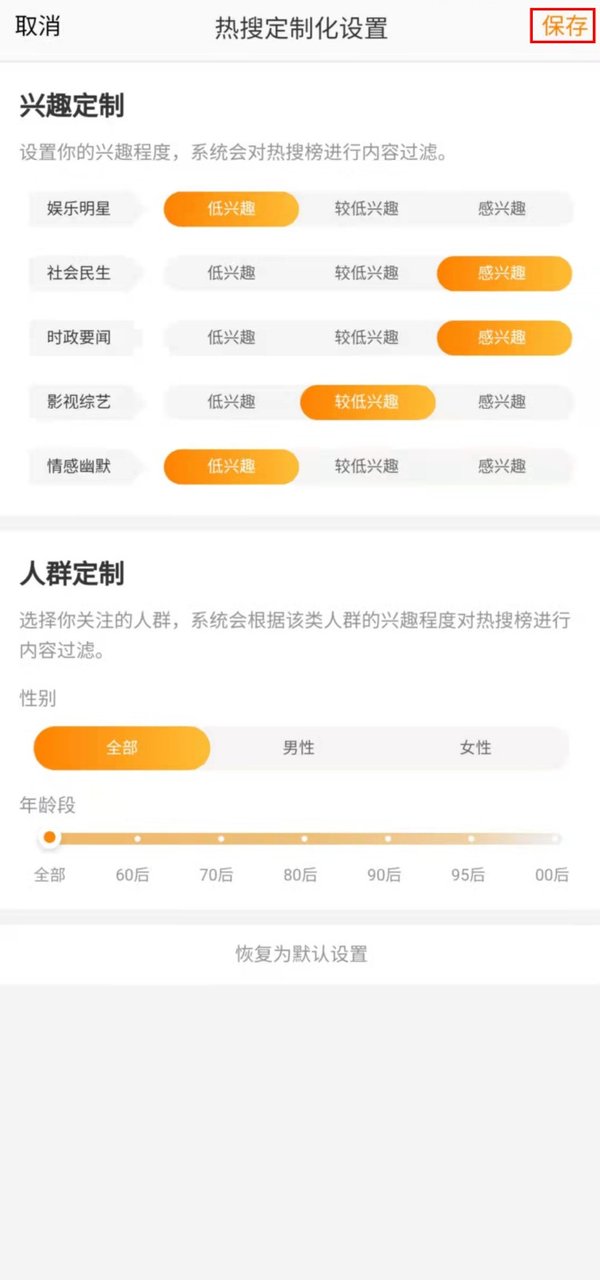Save settings with 保存
This screenshot has height=1280, width=600.
[x=564, y=27]
